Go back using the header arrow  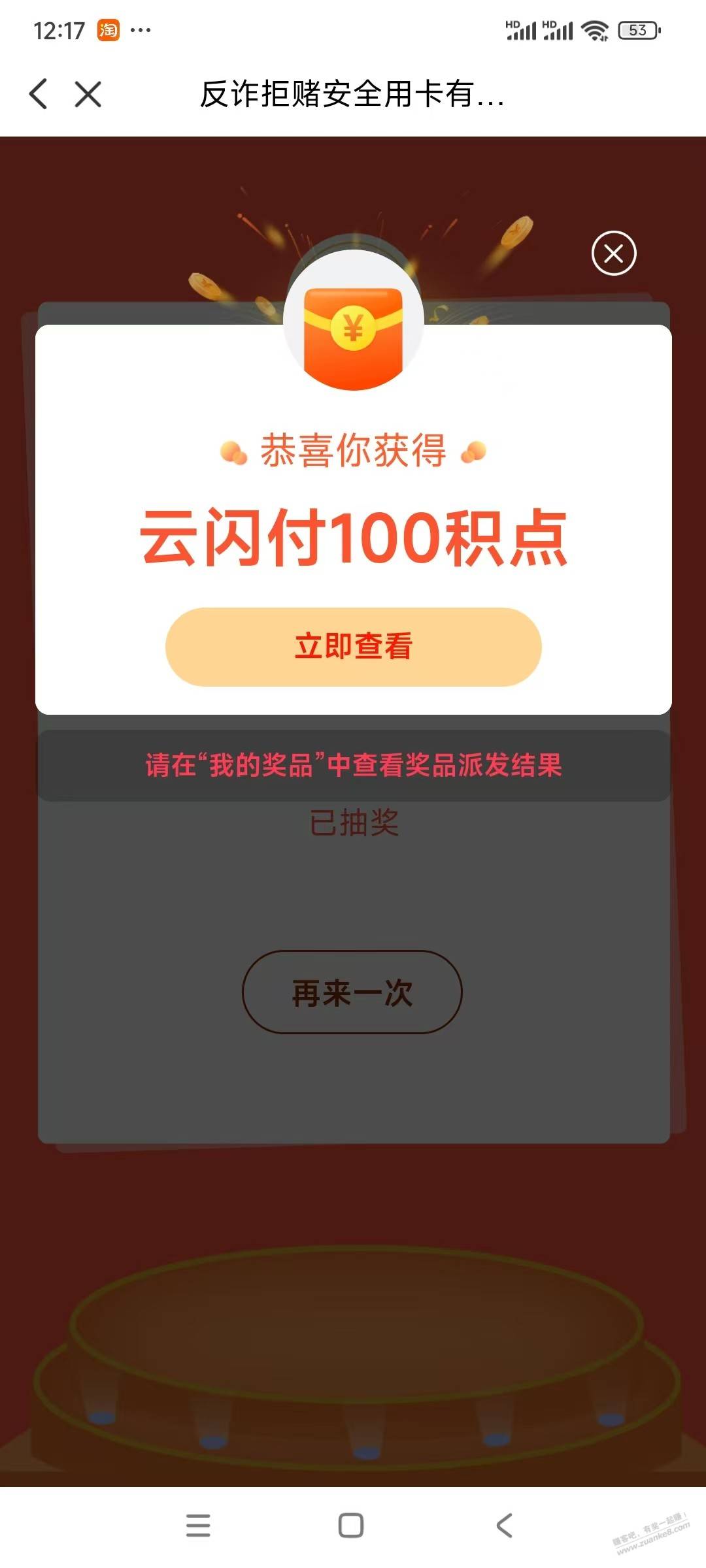point(39,93)
